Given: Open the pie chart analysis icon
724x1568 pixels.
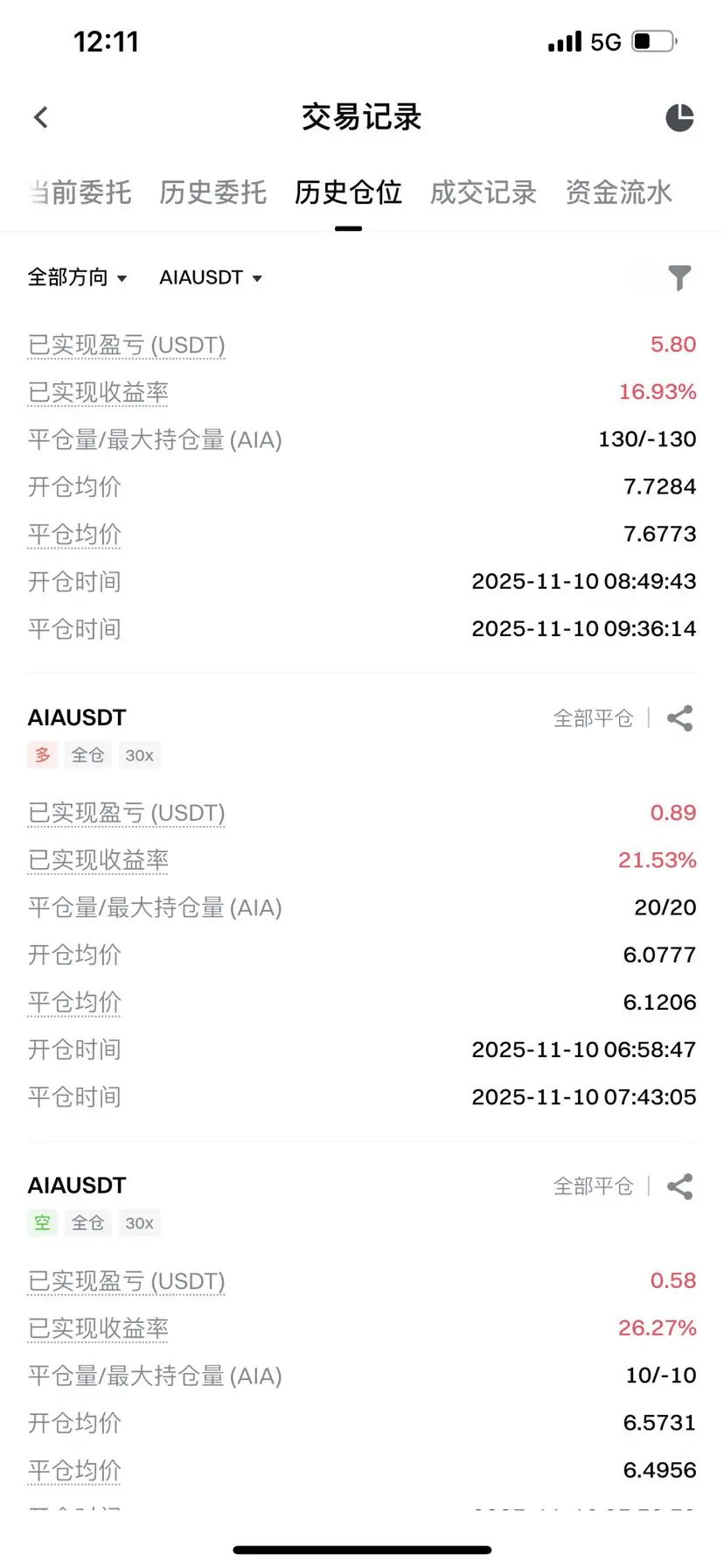Looking at the screenshot, I should click(679, 117).
